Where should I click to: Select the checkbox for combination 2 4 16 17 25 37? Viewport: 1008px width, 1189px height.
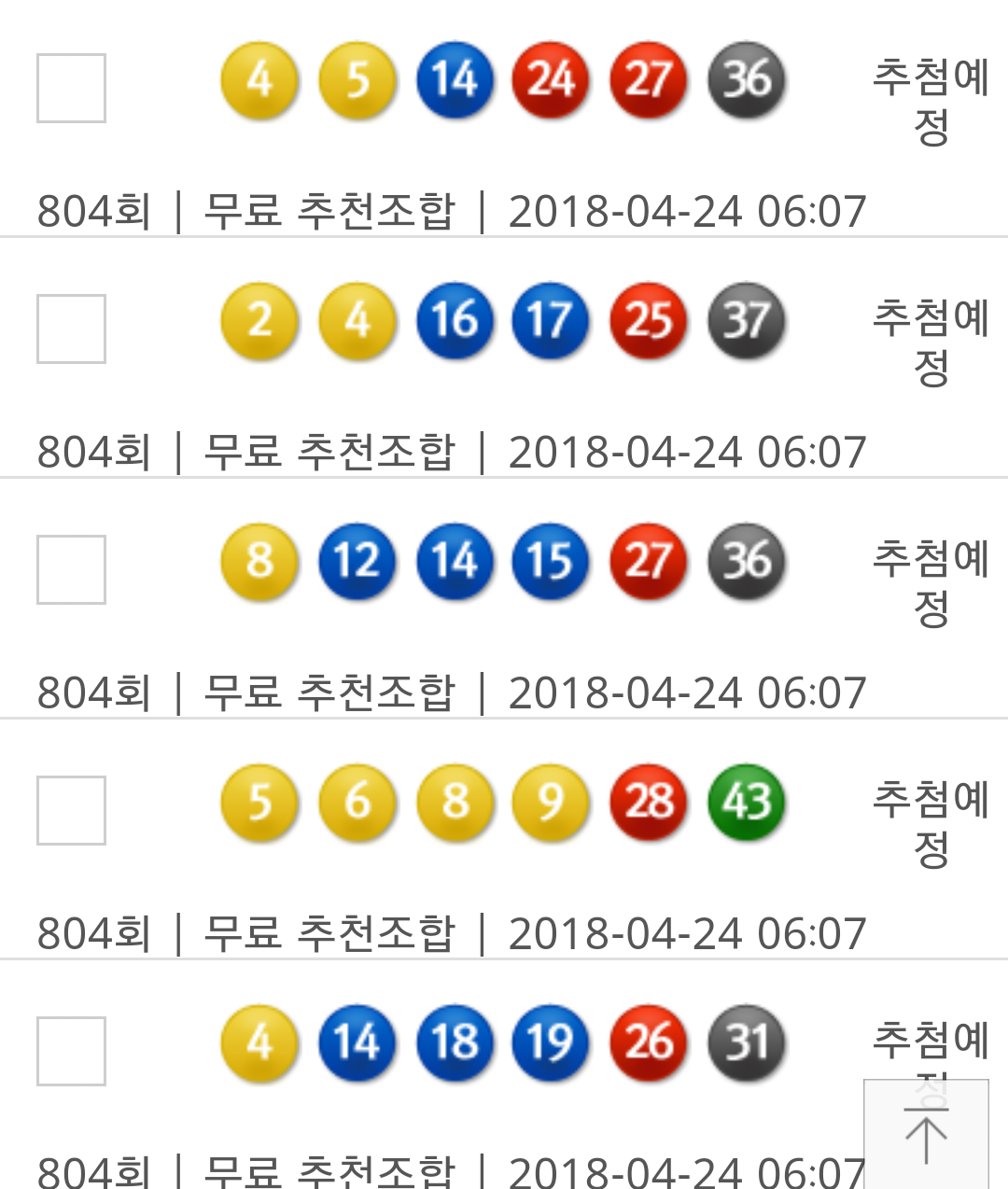(71, 329)
